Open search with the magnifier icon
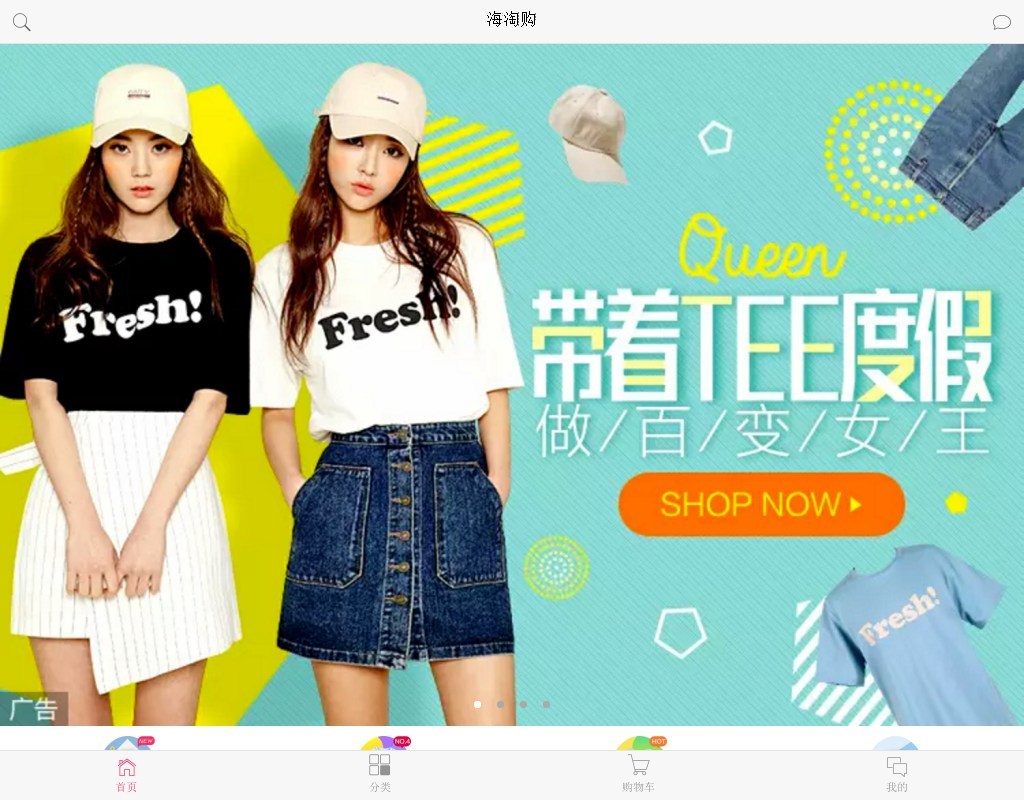 [21, 22]
